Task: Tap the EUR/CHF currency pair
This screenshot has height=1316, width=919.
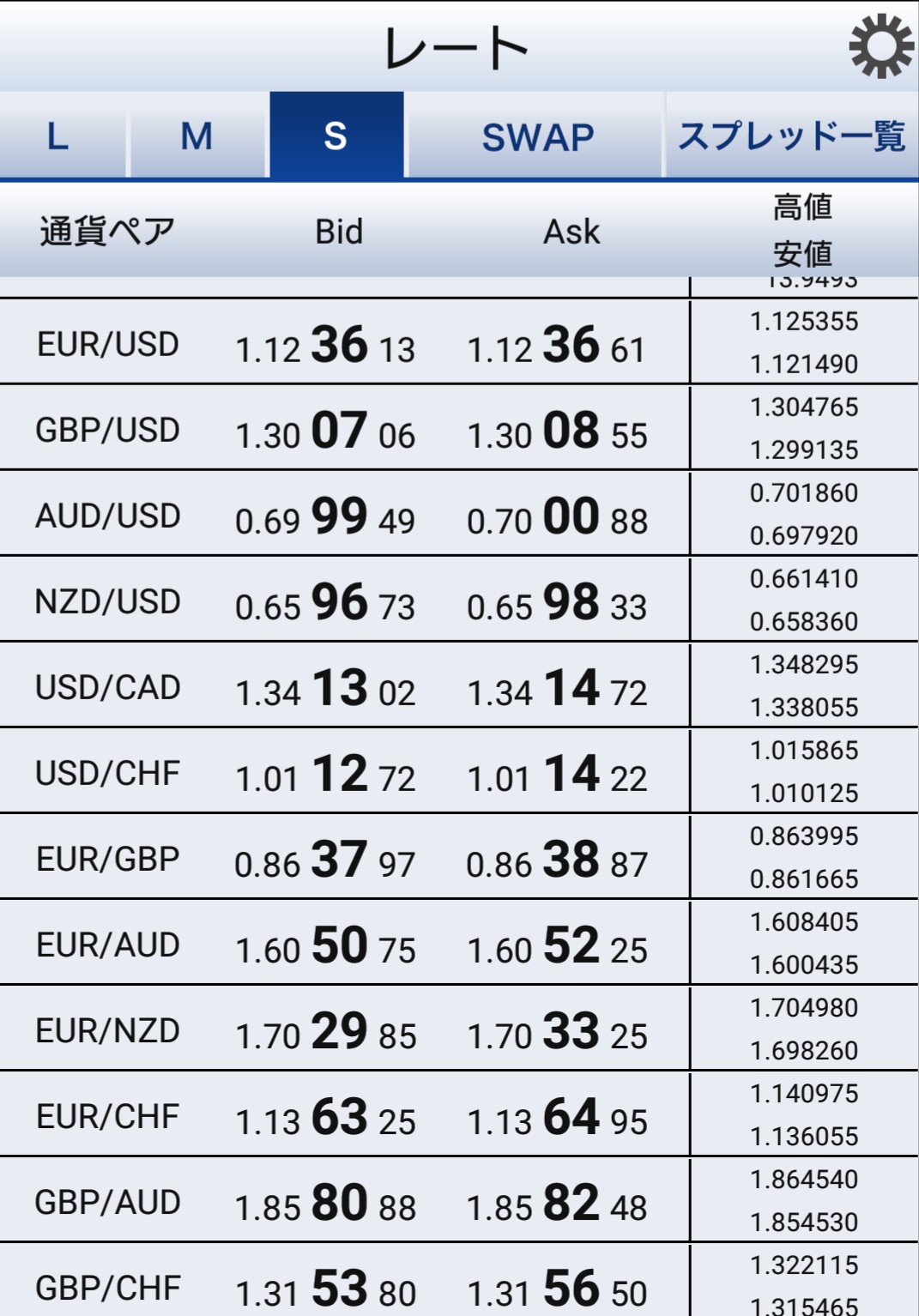Action: tap(108, 1116)
